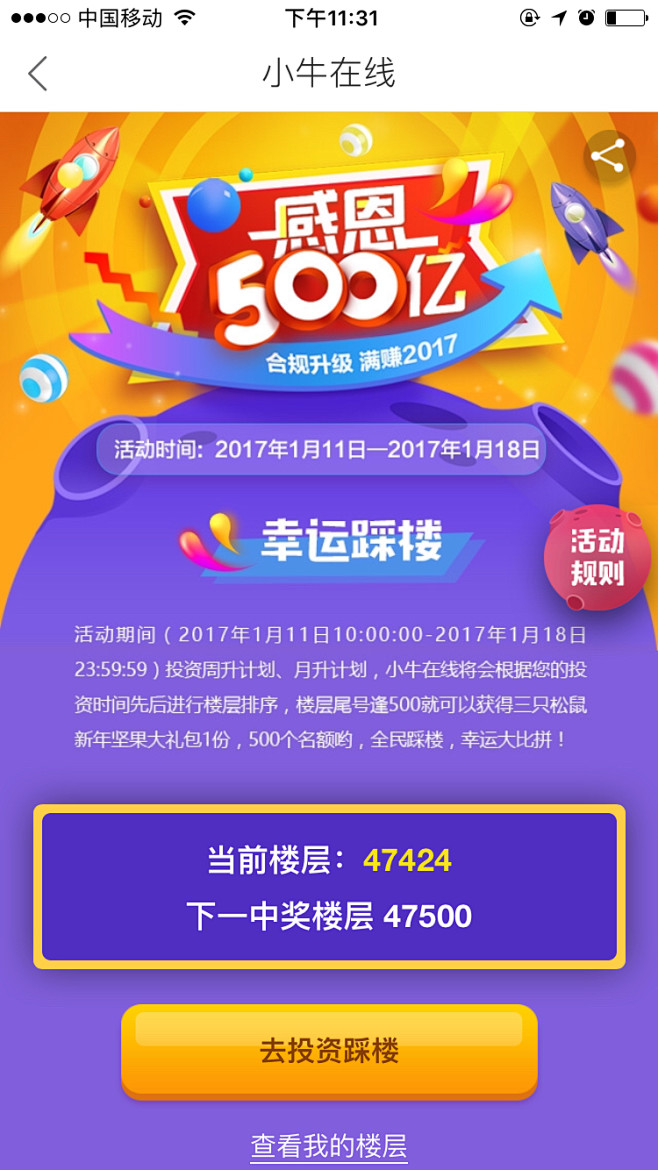Open the 活动规则 bubble

(x=598, y=559)
